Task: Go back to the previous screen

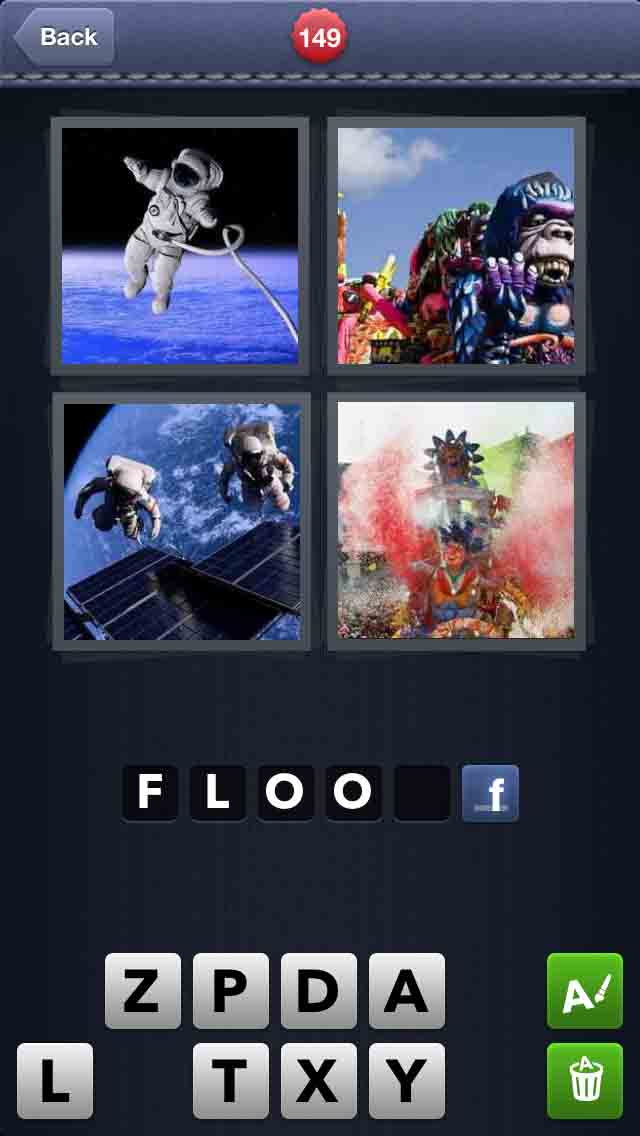Action: coord(64,37)
